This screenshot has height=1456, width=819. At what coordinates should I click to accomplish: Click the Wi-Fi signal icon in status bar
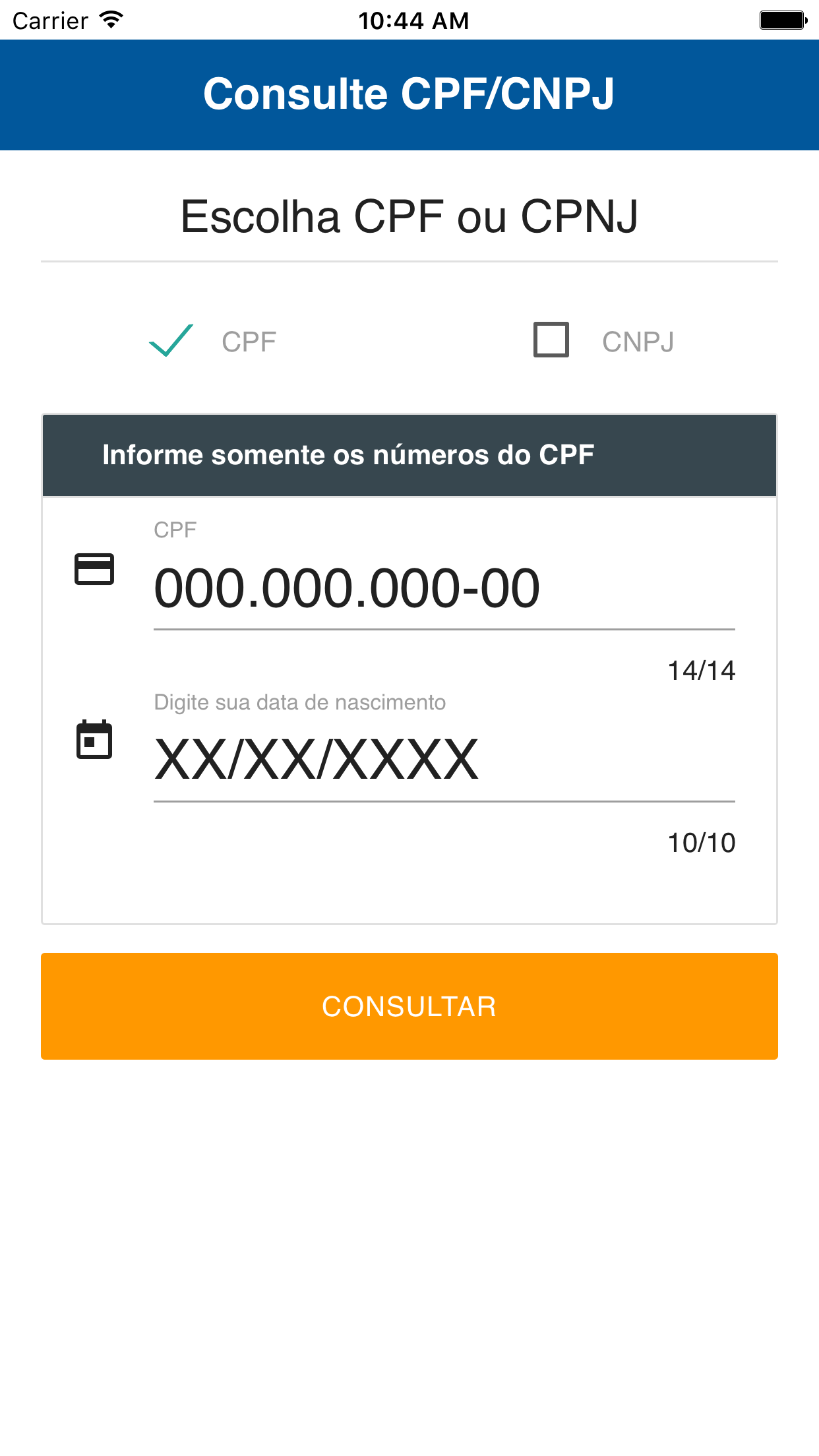point(109,20)
